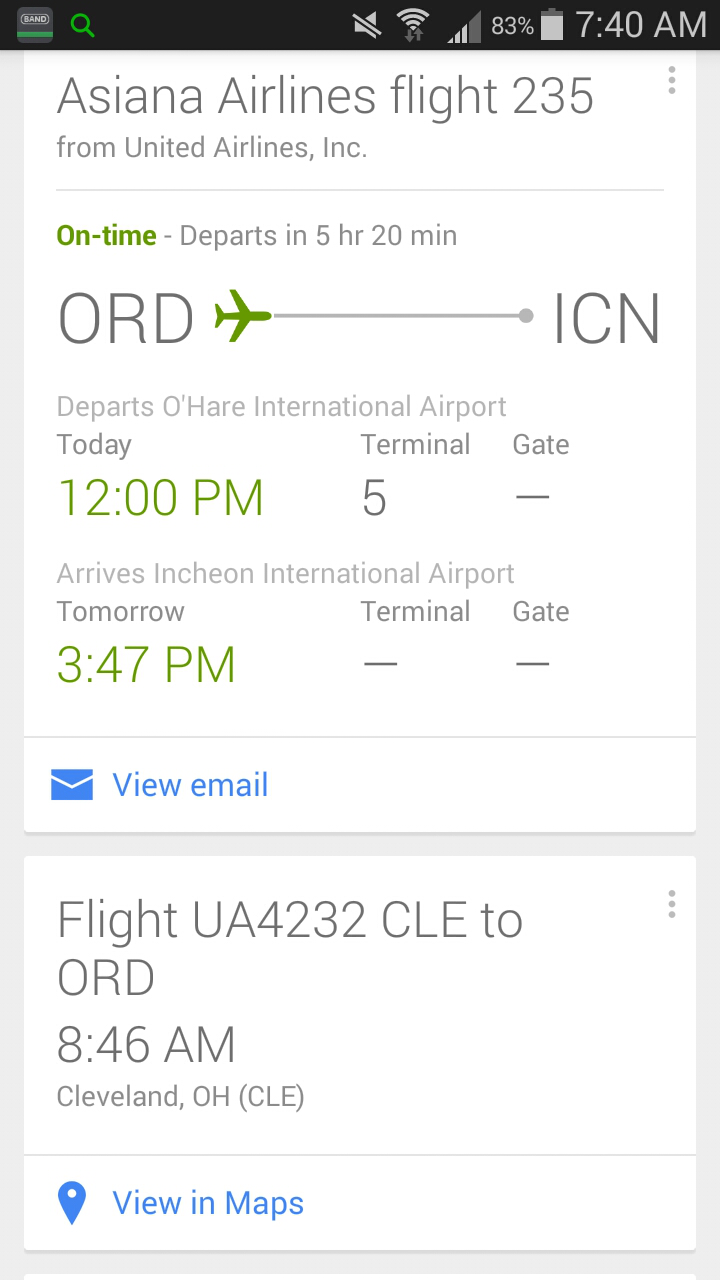View Cleveland airport in Maps
Screen dimensions: 720x1280
pyautogui.click(x=360, y=1203)
